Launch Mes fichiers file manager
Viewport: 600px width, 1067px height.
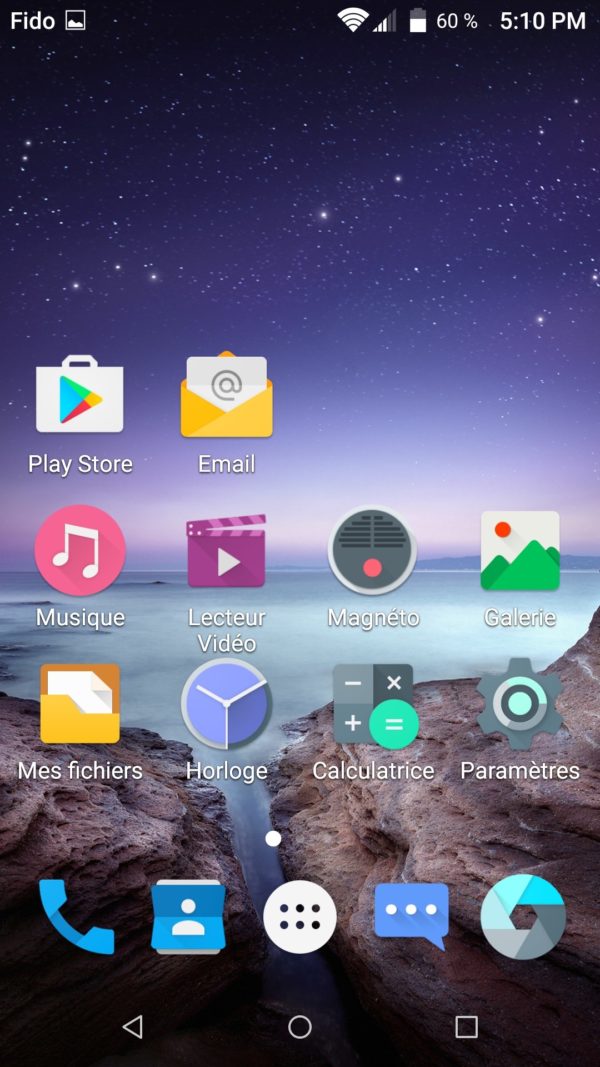80,703
